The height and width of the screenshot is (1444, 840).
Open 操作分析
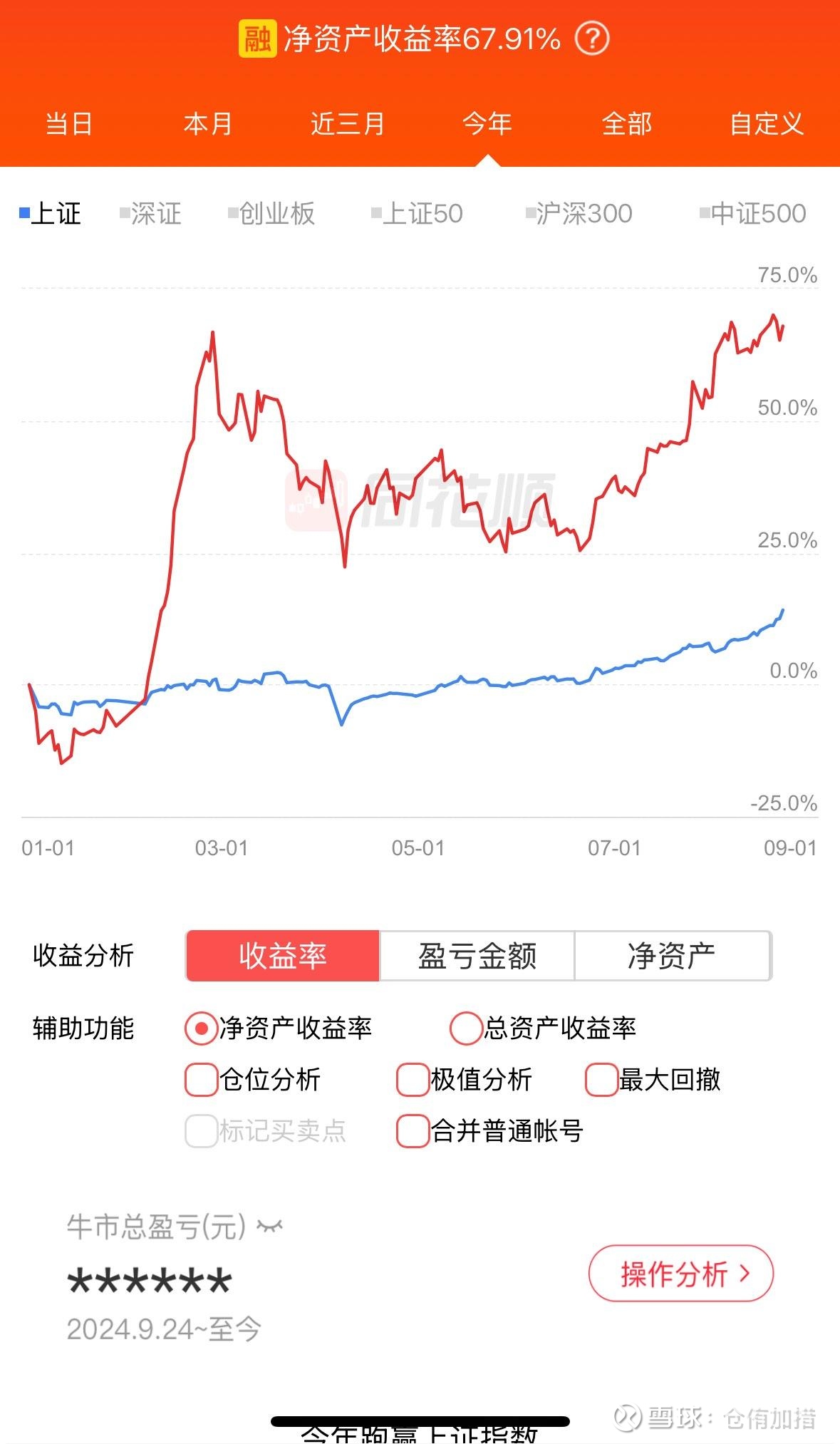tap(680, 1274)
